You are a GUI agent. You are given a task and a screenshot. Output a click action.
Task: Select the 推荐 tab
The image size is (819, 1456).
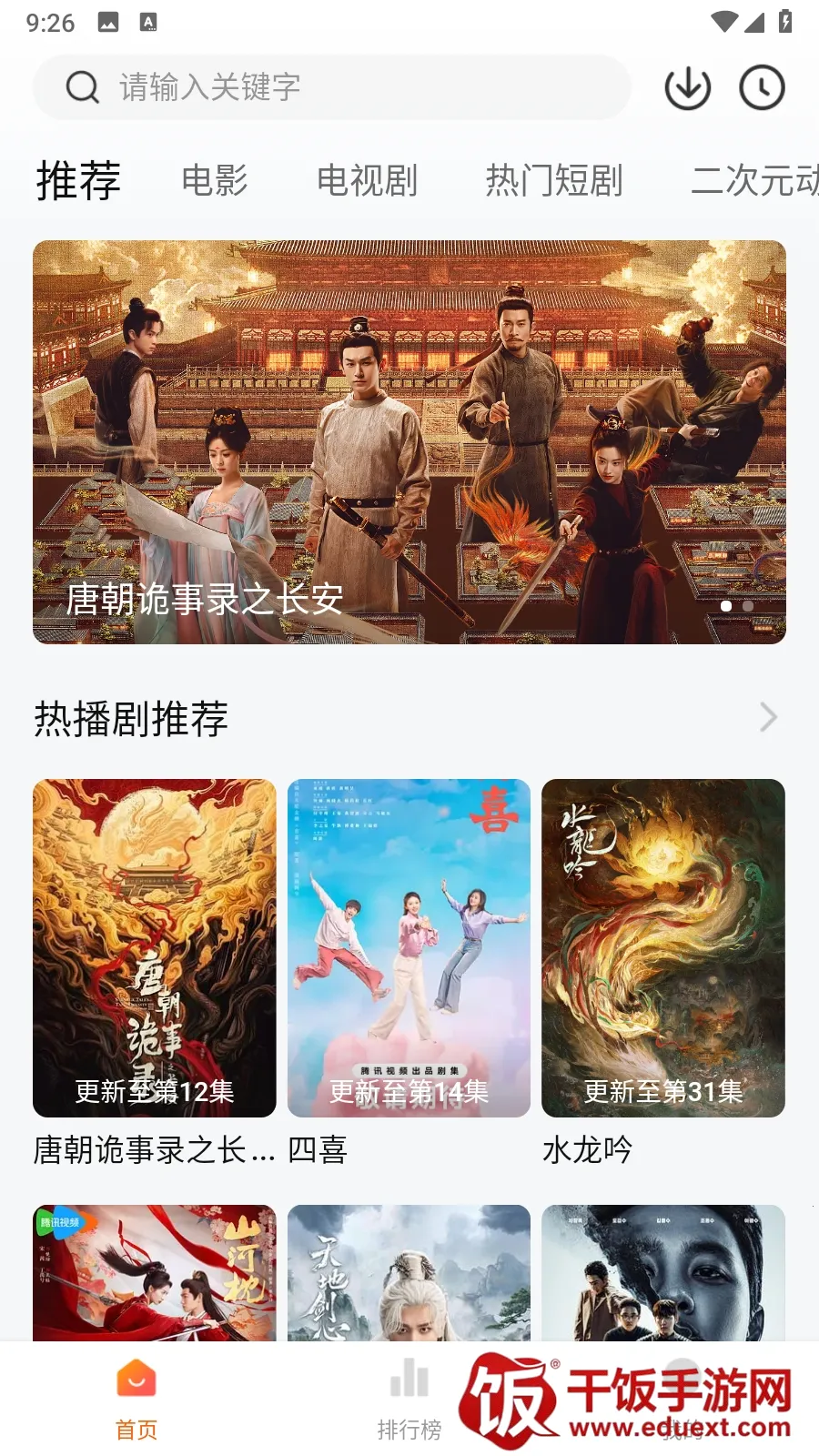pyautogui.click(x=78, y=180)
